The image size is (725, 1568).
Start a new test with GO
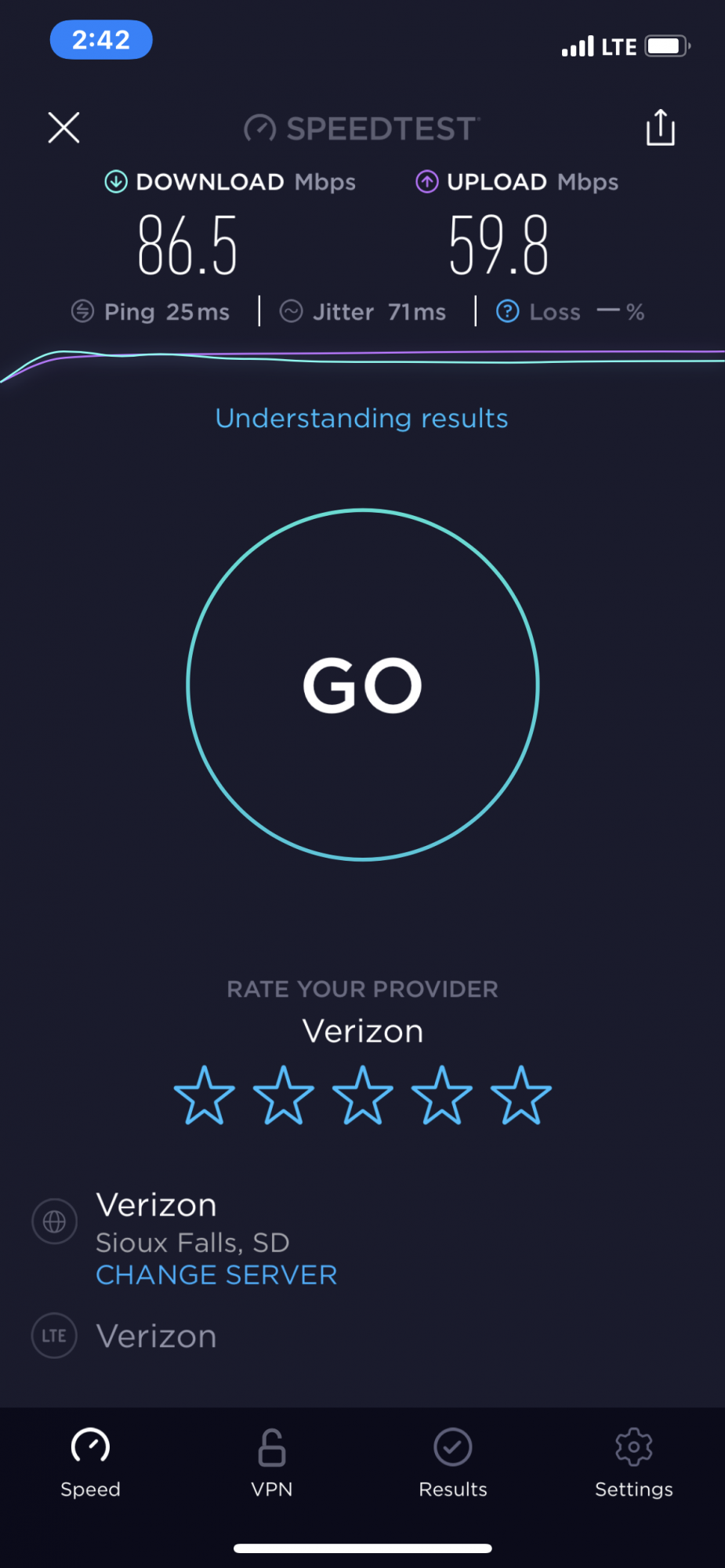(363, 685)
